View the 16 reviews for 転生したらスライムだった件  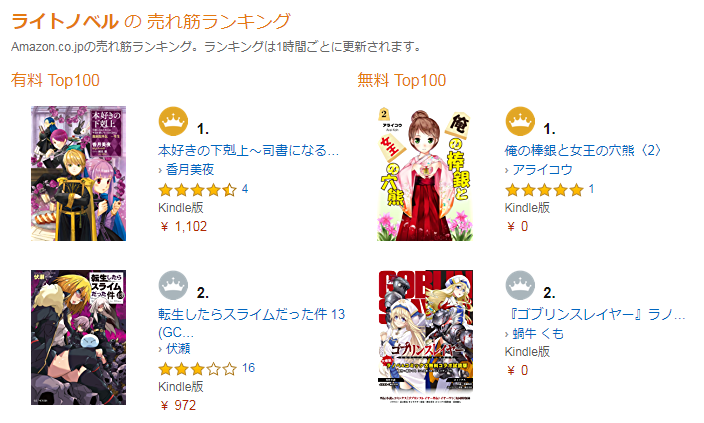[x=248, y=368]
